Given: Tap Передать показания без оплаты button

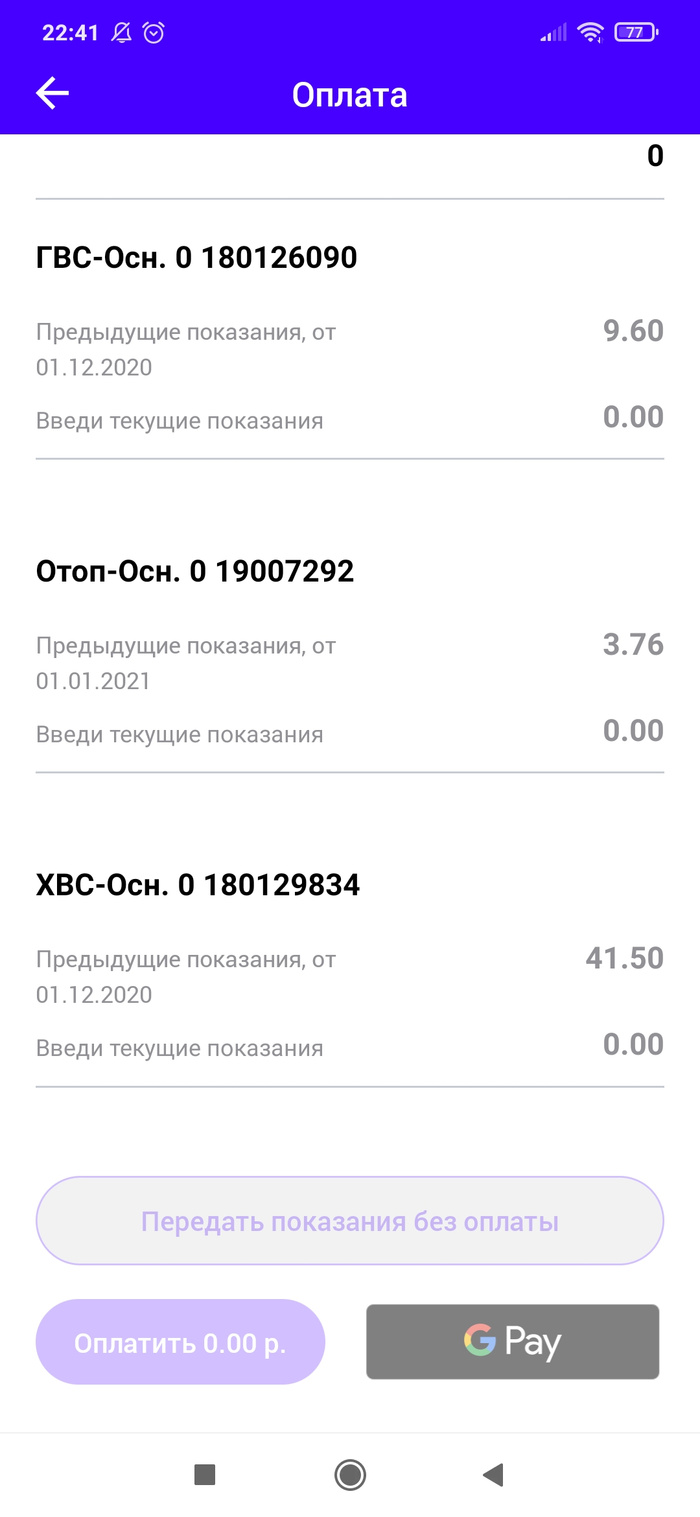Looking at the screenshot, I should point(350,1221).
